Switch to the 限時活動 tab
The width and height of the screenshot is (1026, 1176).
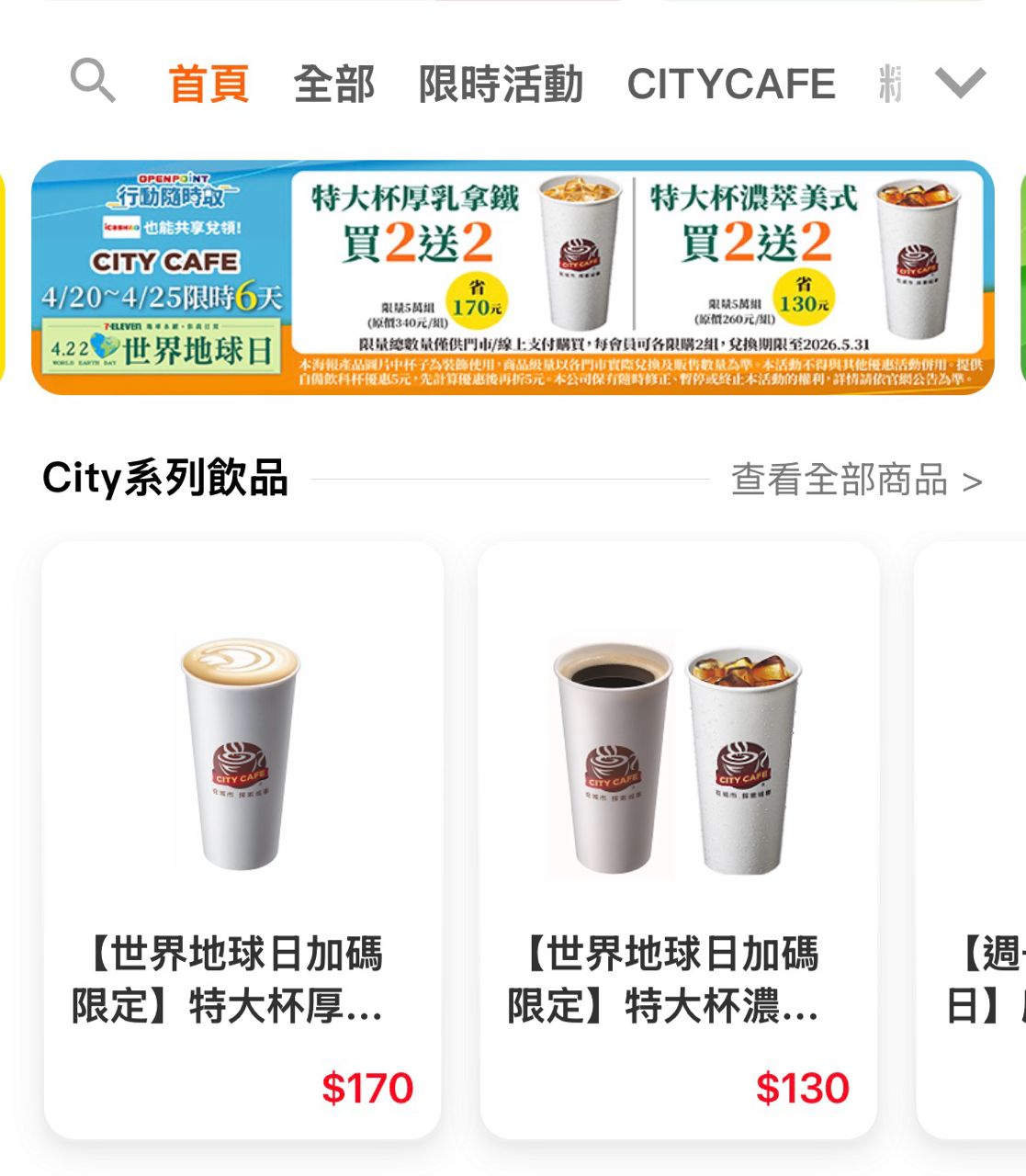pos(501,85)
